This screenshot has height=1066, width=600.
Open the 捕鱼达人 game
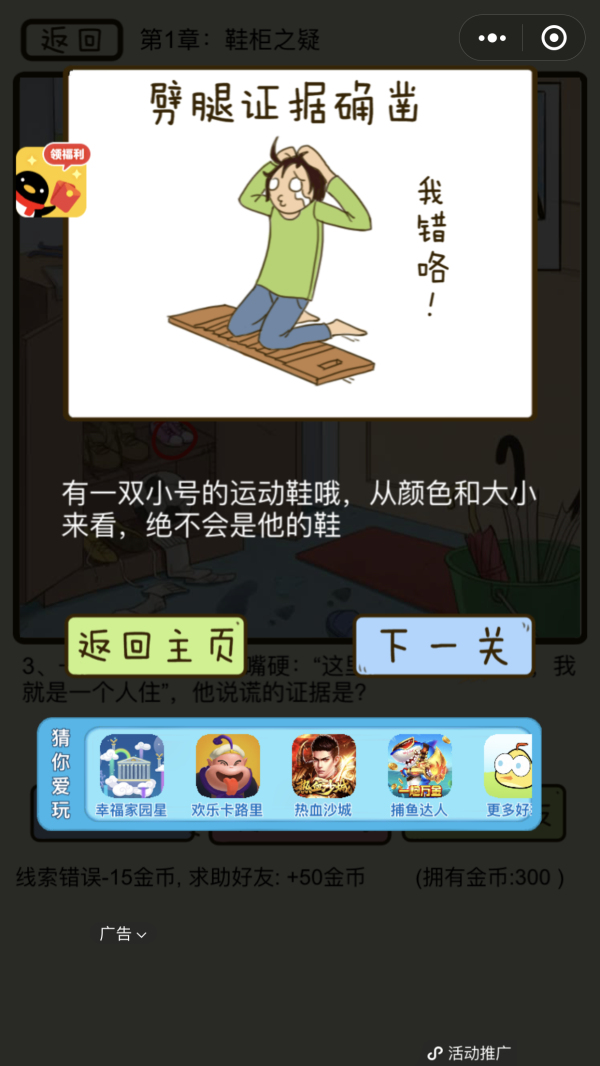[419, 774]
